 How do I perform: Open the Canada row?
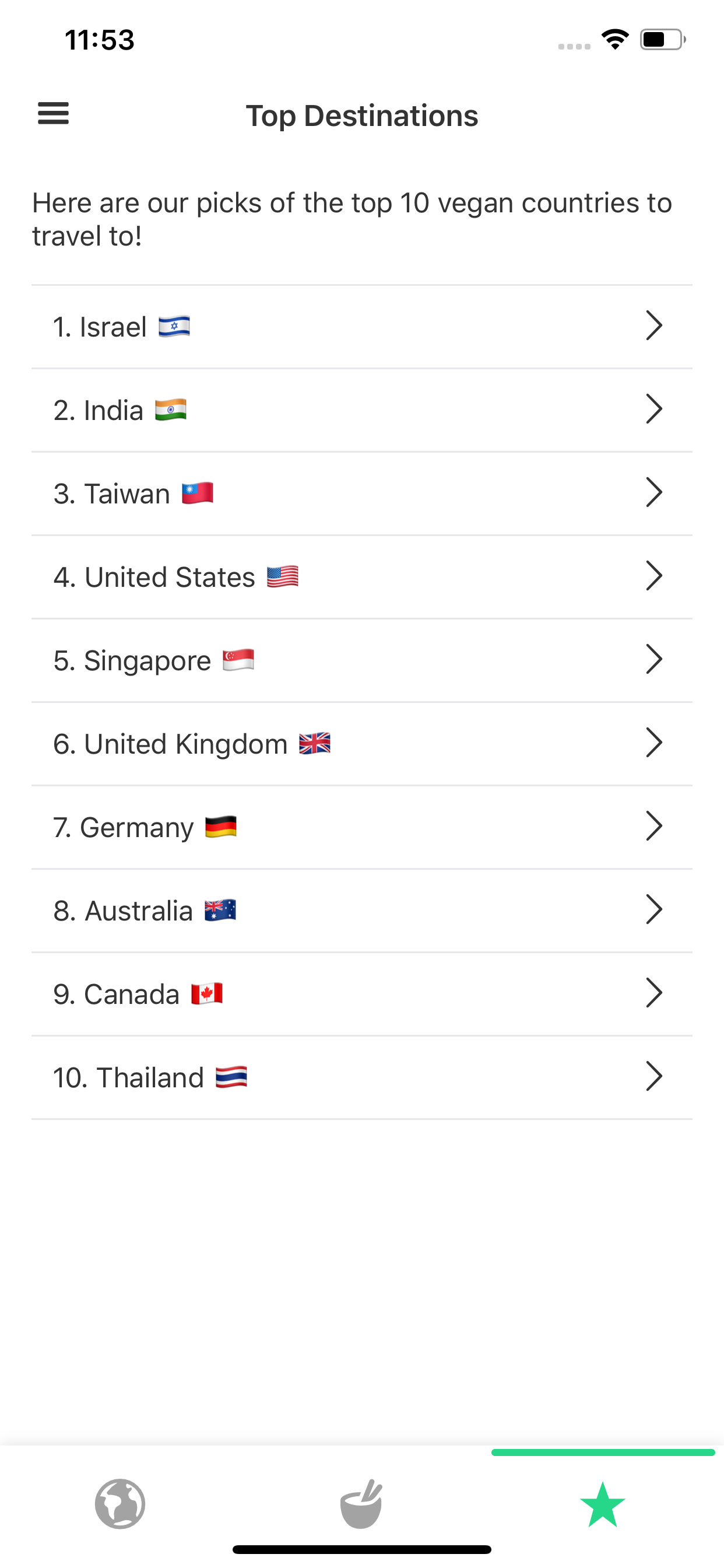click(362, 994)
